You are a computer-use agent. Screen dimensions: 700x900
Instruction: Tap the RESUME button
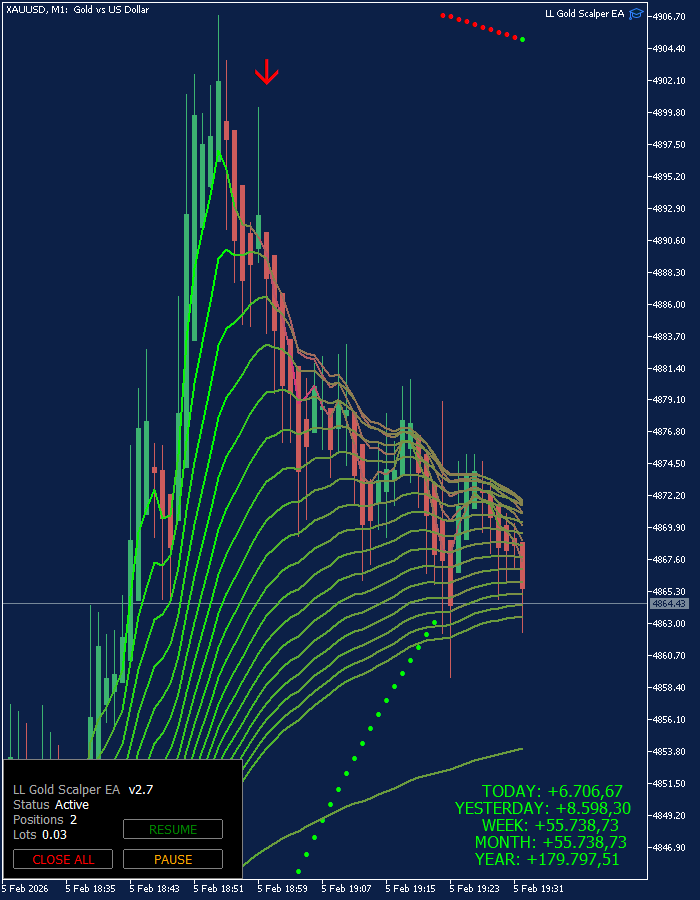(x=173, y=829)
